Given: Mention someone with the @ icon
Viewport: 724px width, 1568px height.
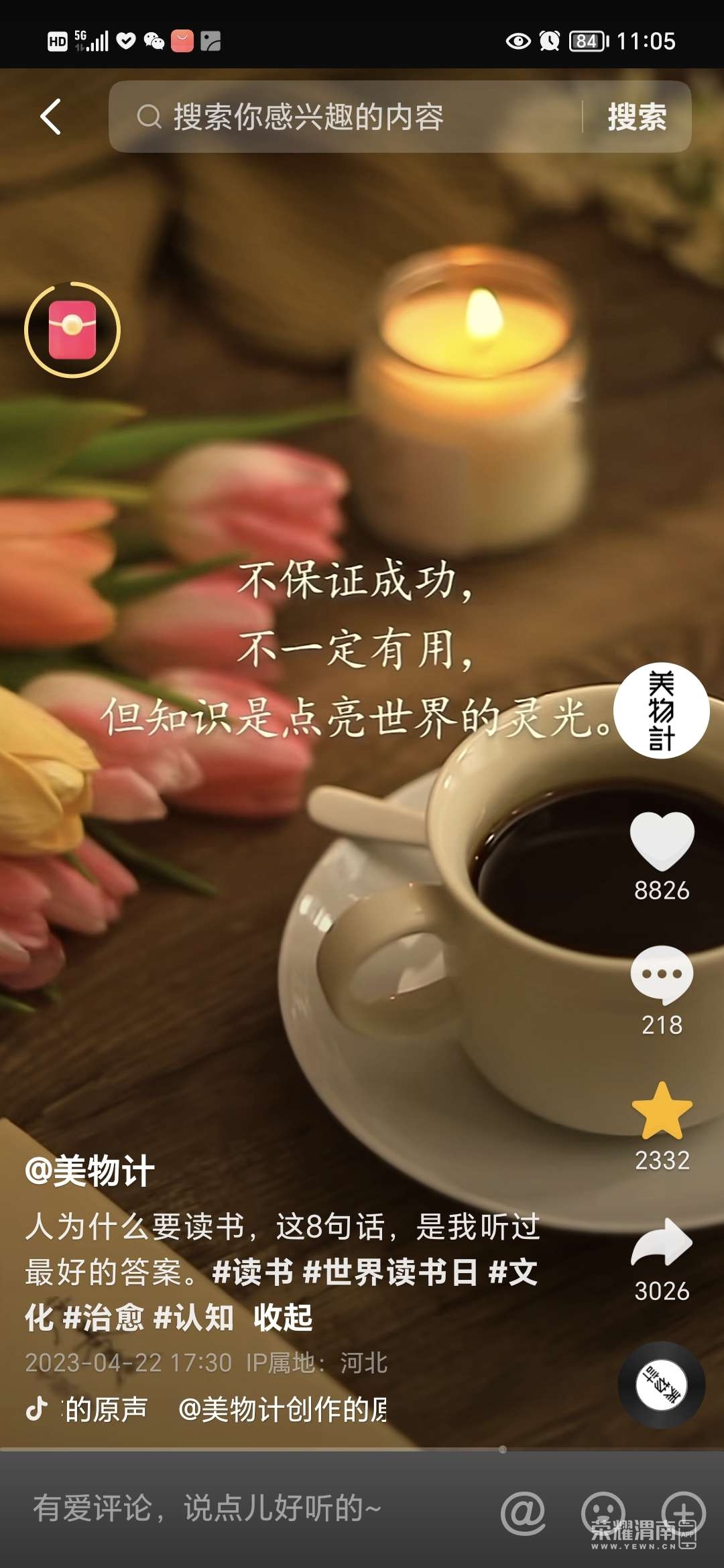Looking at the screenshot, I should (523, 1512).
